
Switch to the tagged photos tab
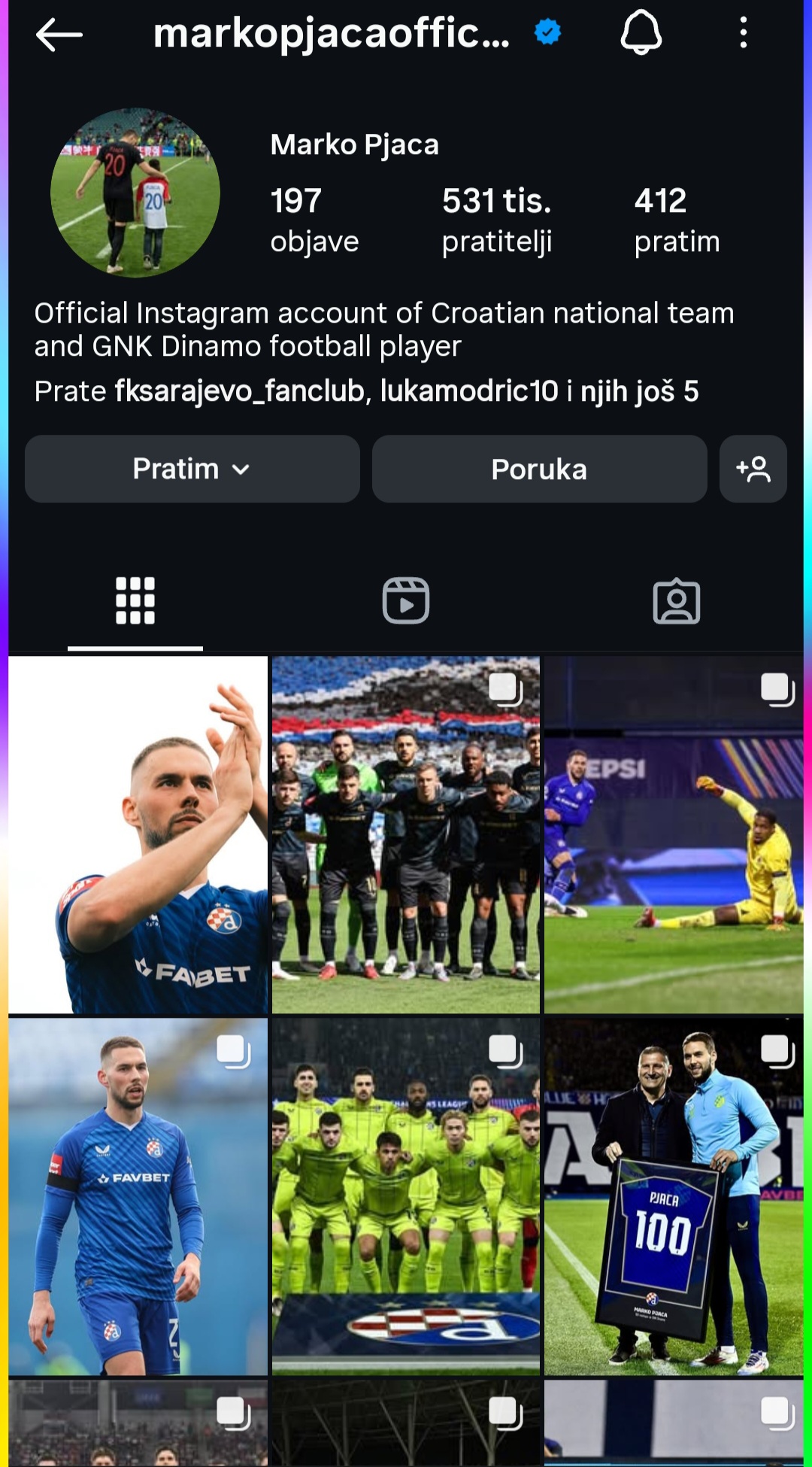point(677,600)
